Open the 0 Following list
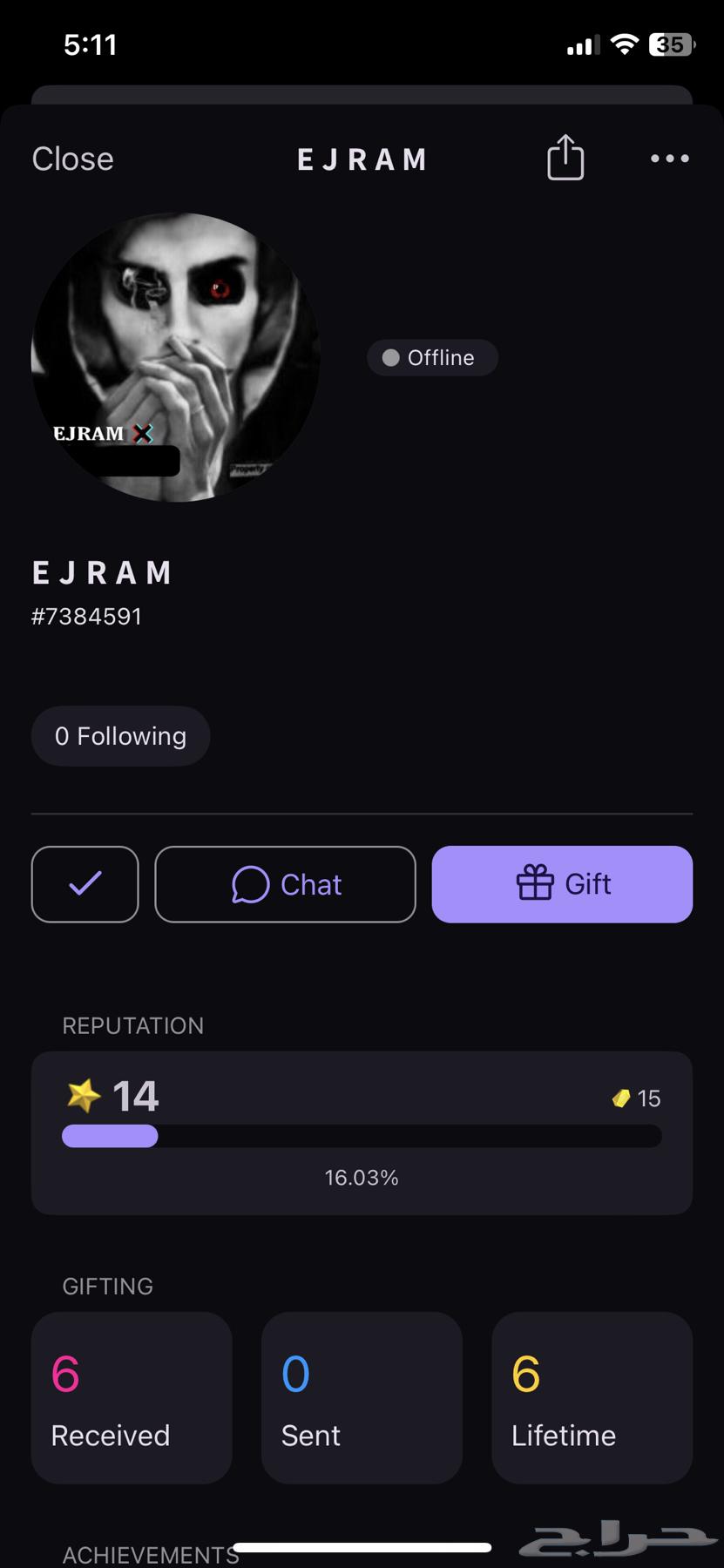 pos(120,736)
